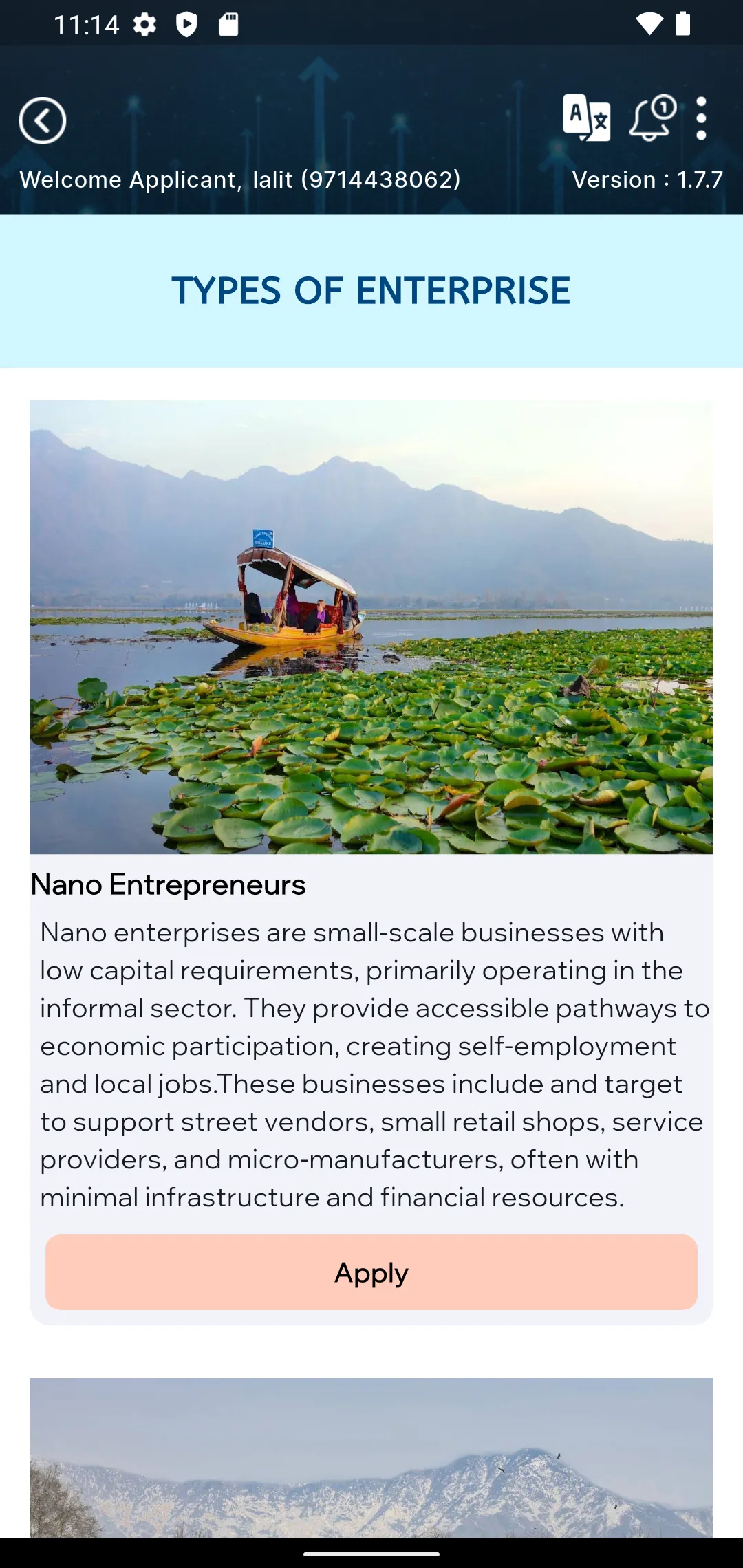
Task: Apply for Nano Entrepreneurs
Action: pos(371,1272)
